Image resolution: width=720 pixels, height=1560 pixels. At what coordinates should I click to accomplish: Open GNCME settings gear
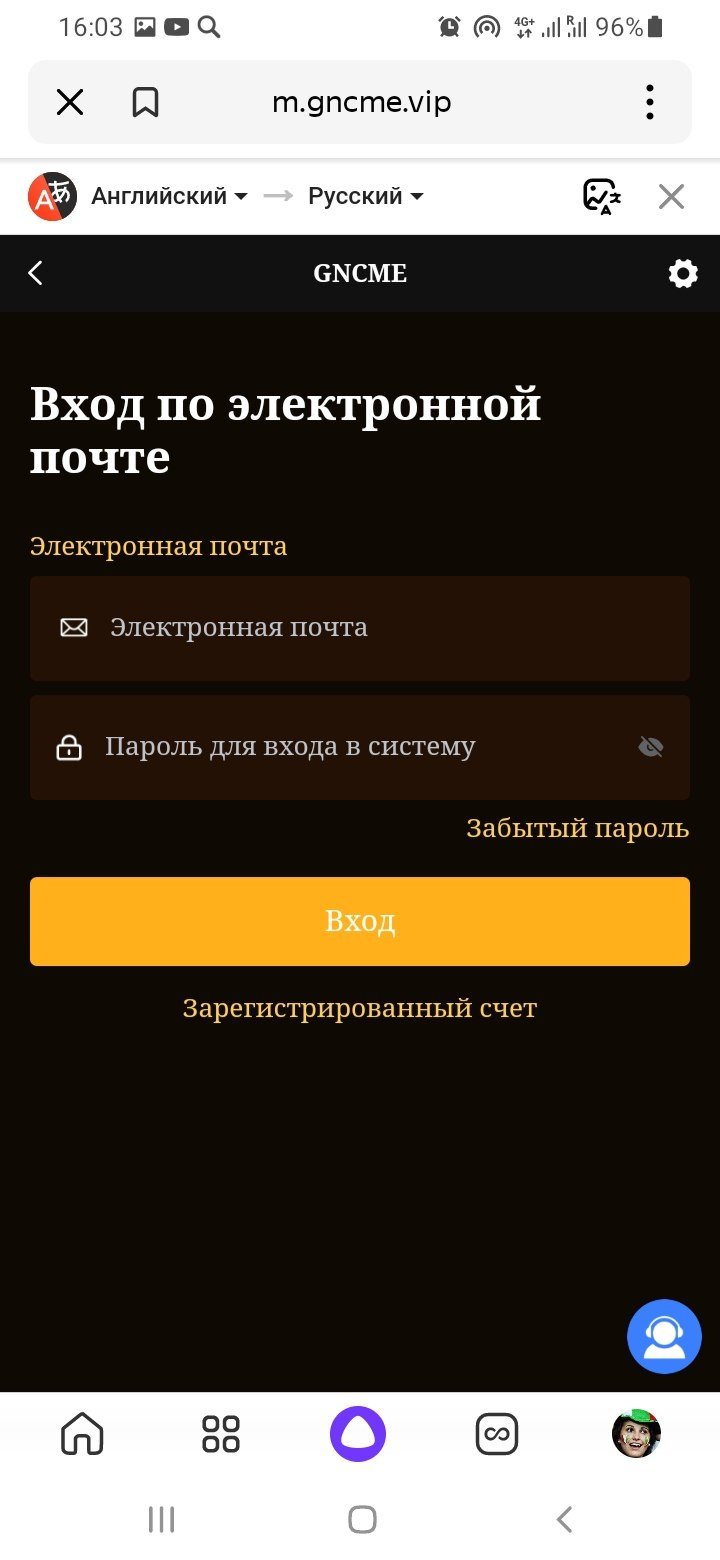[683, 273]
